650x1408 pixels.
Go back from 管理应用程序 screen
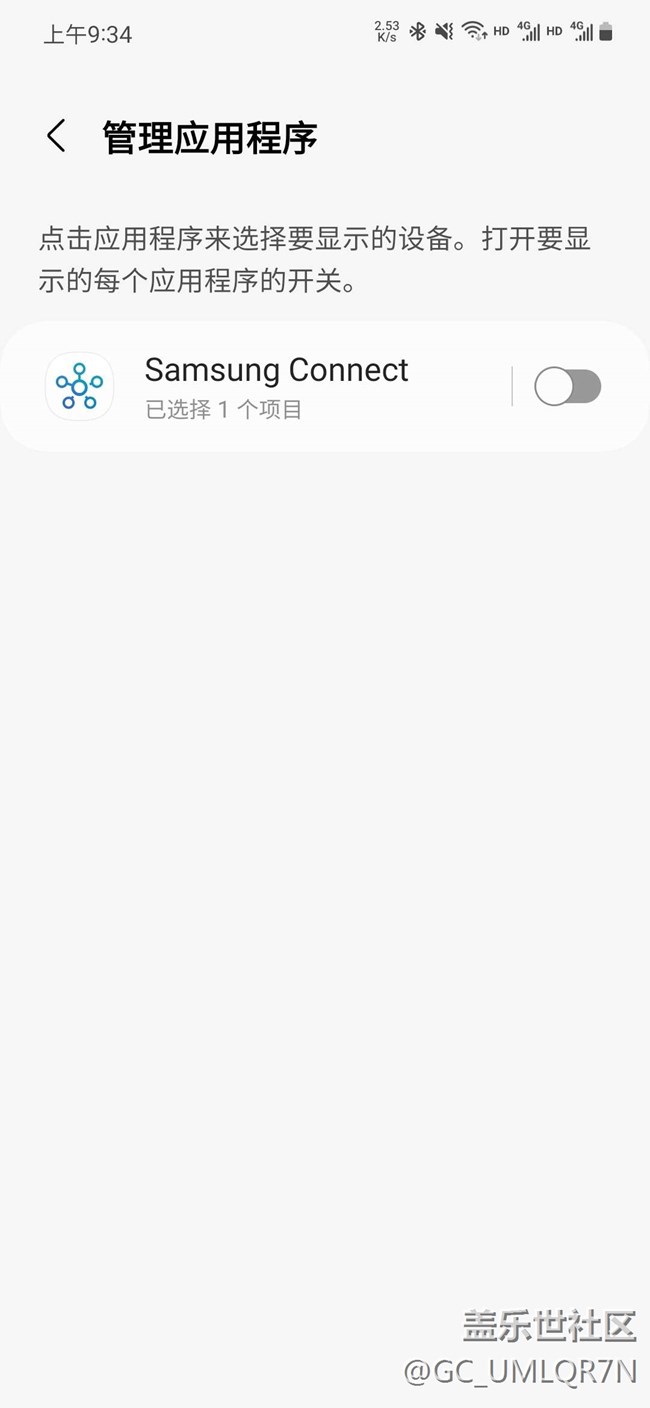pos(57,136)
